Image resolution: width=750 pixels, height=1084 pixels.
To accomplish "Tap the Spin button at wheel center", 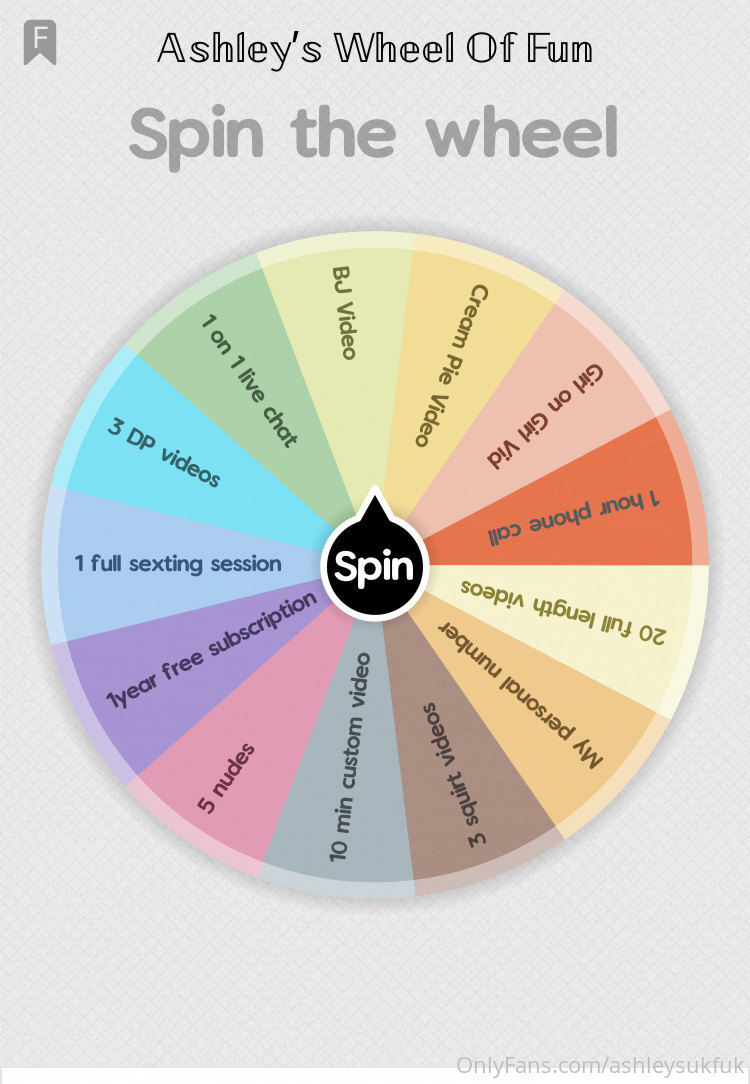I will click(x=374, y=567).
